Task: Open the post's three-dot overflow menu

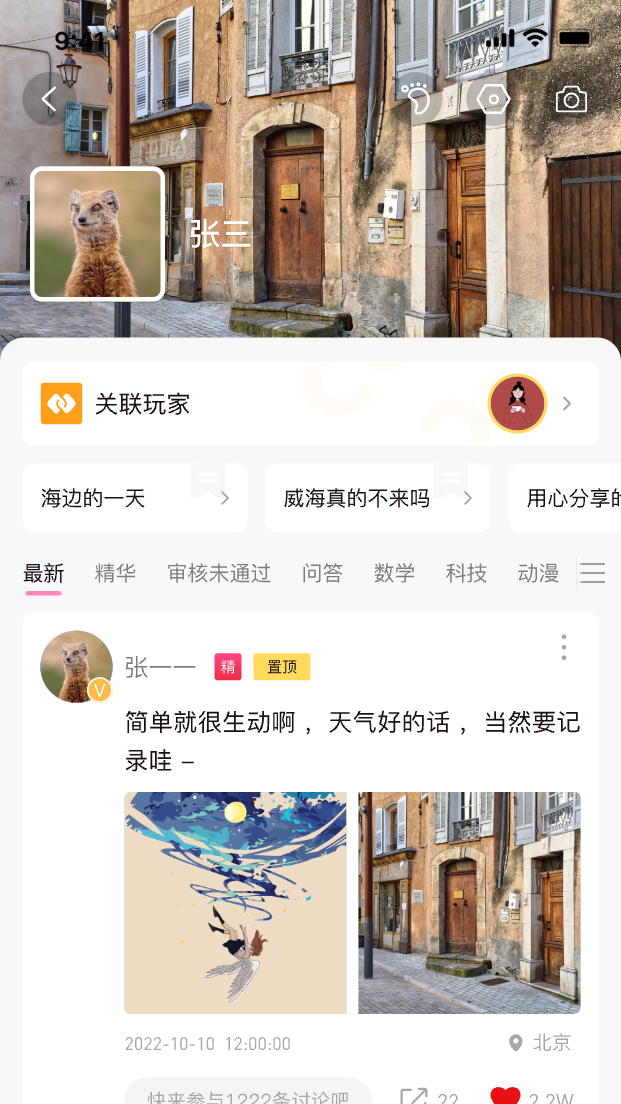Action: click(564, 648)
